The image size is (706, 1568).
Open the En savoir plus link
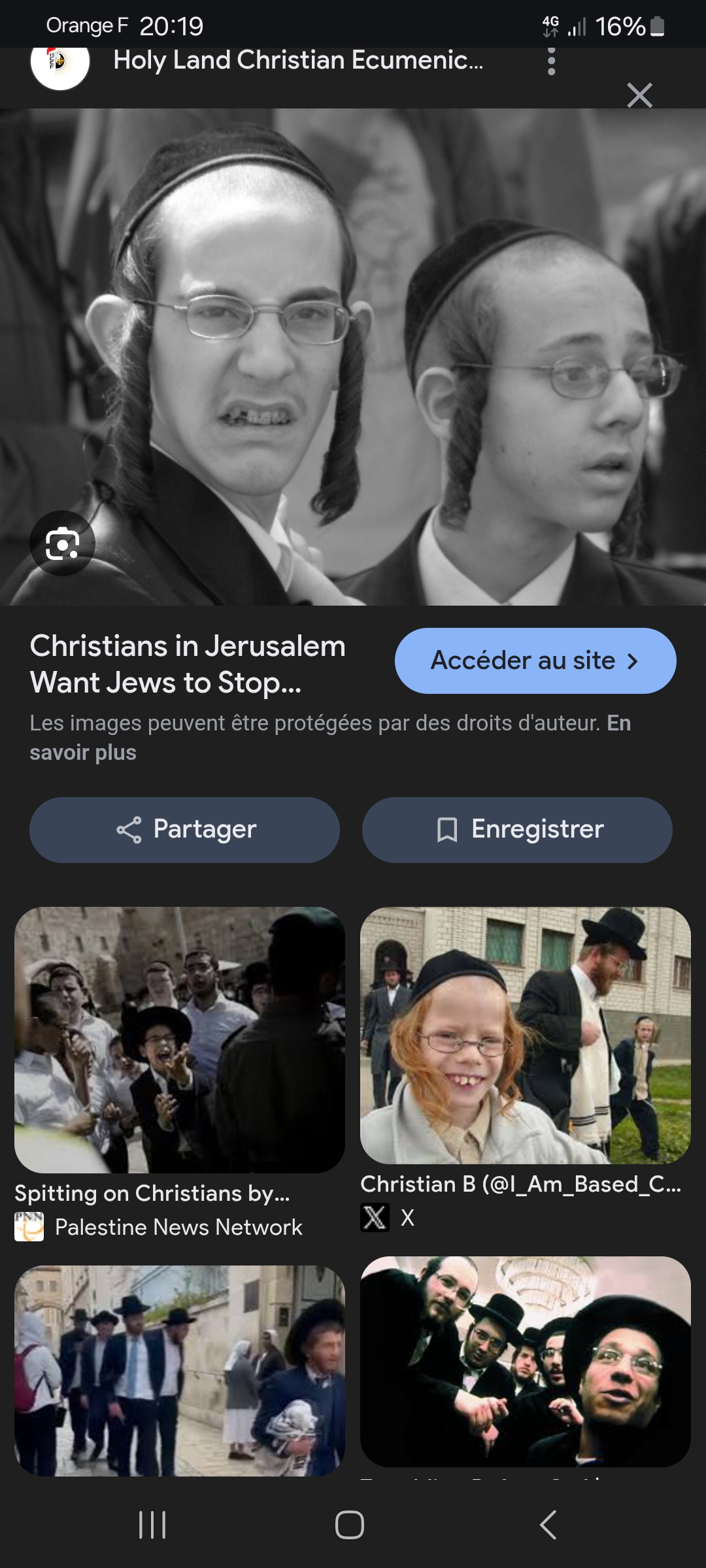(330, 738)
